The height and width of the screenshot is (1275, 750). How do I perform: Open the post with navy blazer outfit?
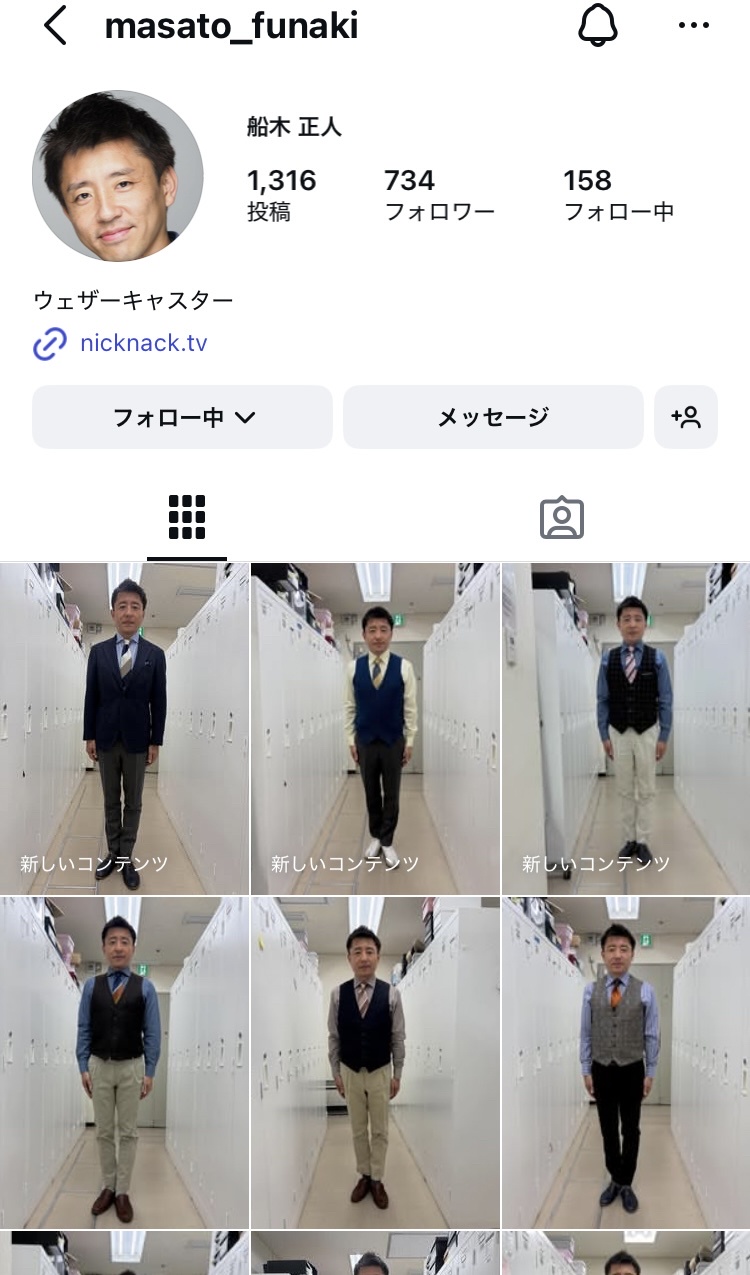coord(124,728)
